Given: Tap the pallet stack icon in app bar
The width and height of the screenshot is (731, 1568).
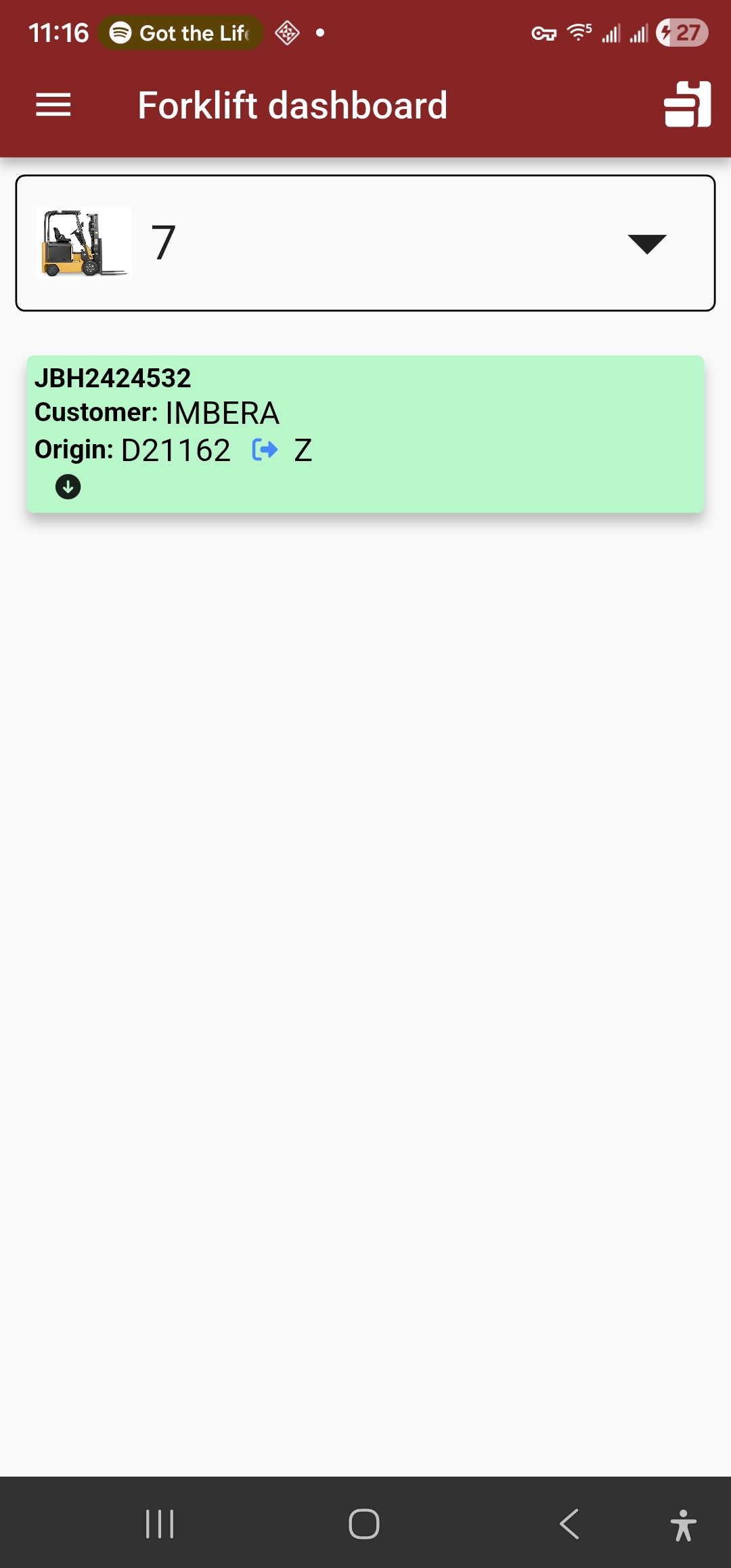Looking at the screenshot, I should click(688, 104).
